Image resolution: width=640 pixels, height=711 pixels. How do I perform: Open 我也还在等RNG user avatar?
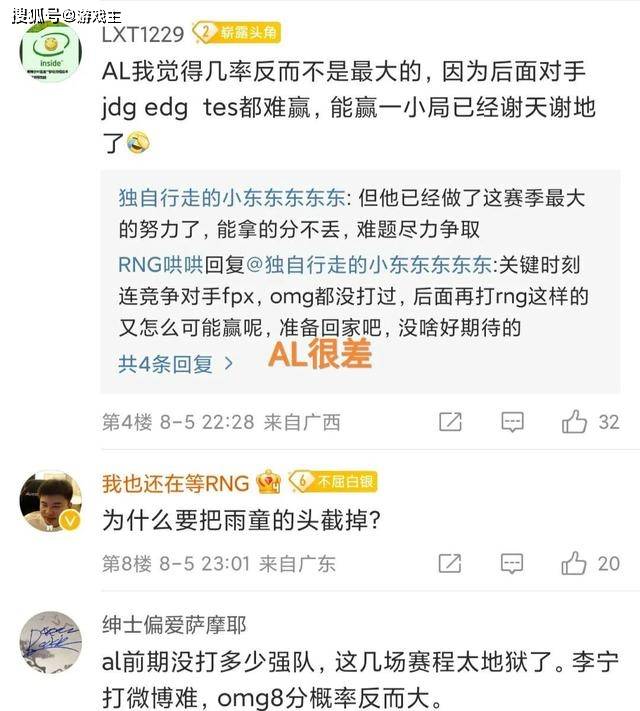click(51, 502)
